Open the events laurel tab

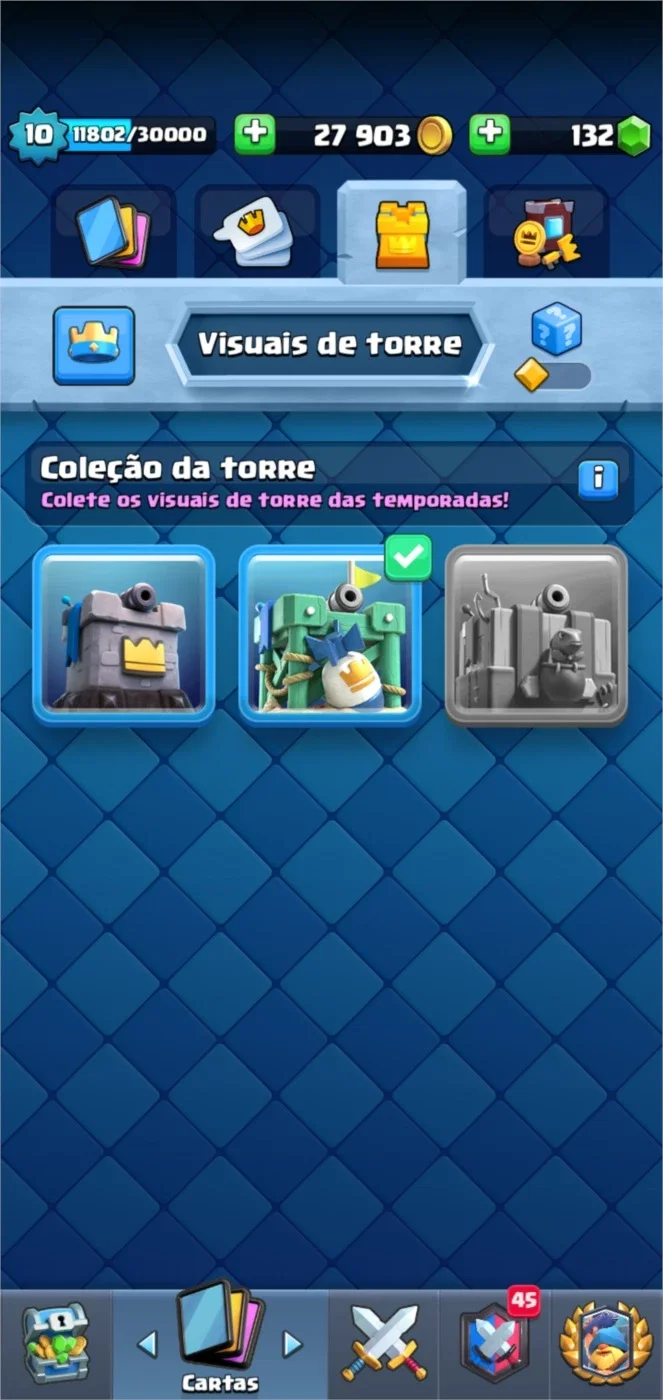click(605, 1343)
